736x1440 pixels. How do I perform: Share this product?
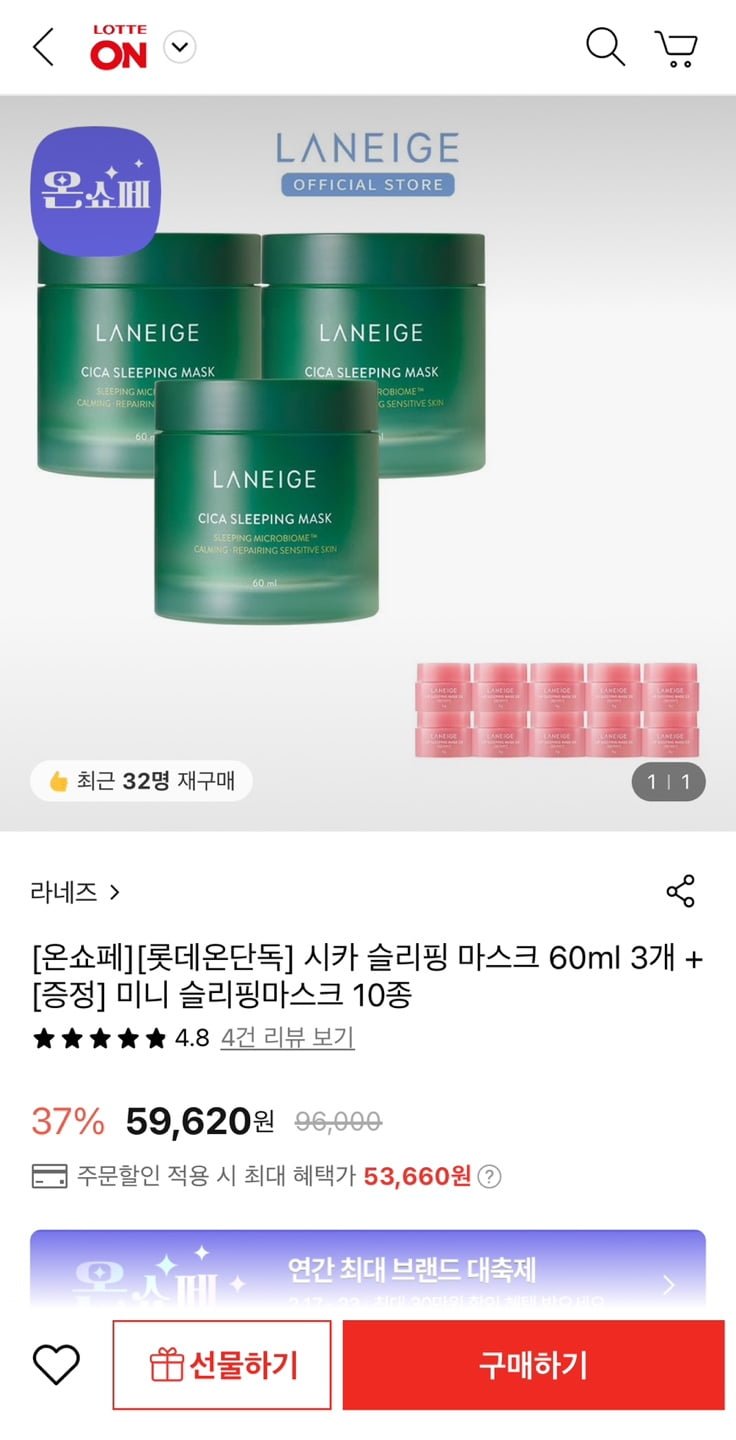click(680, 891)
